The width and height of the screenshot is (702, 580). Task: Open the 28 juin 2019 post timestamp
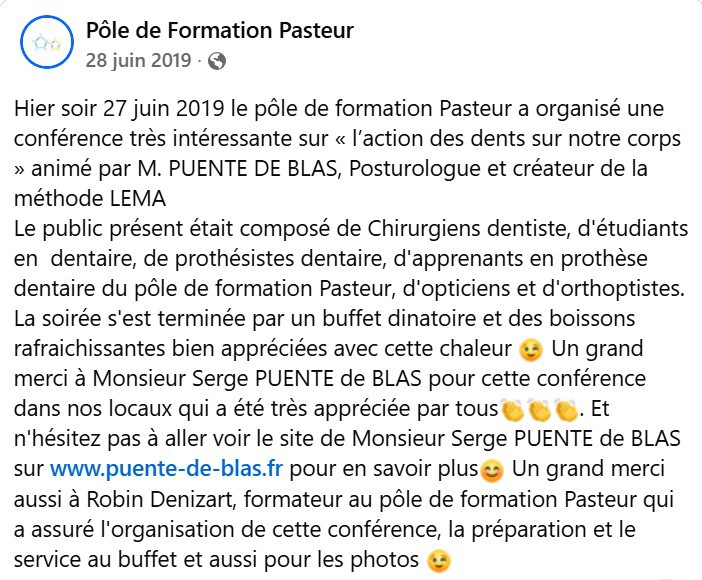[x=138, y=60]
